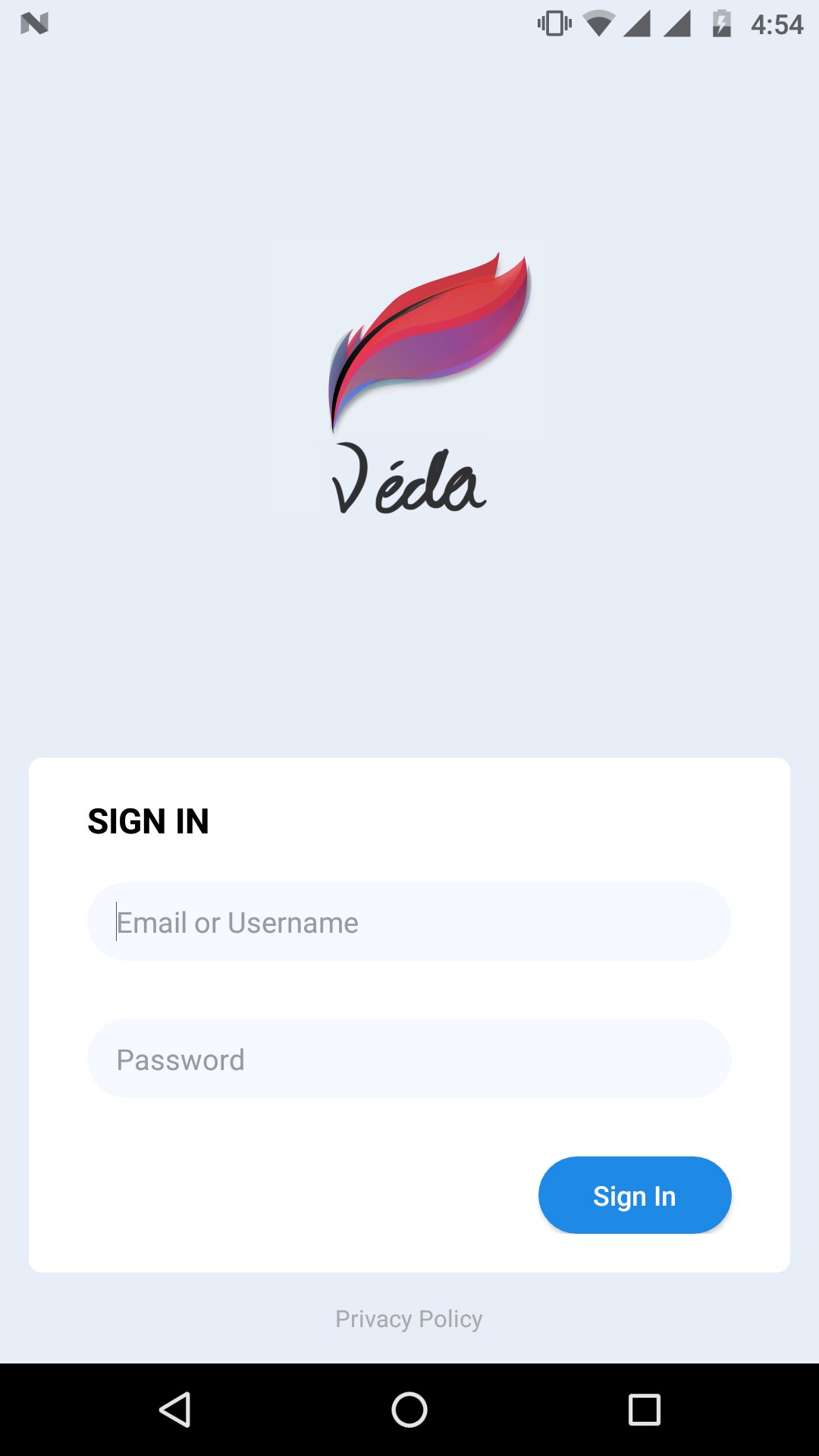The height and width of the screenshot is (1456, 819).
Task: Go to the home screen
Action: (409, 1410)
